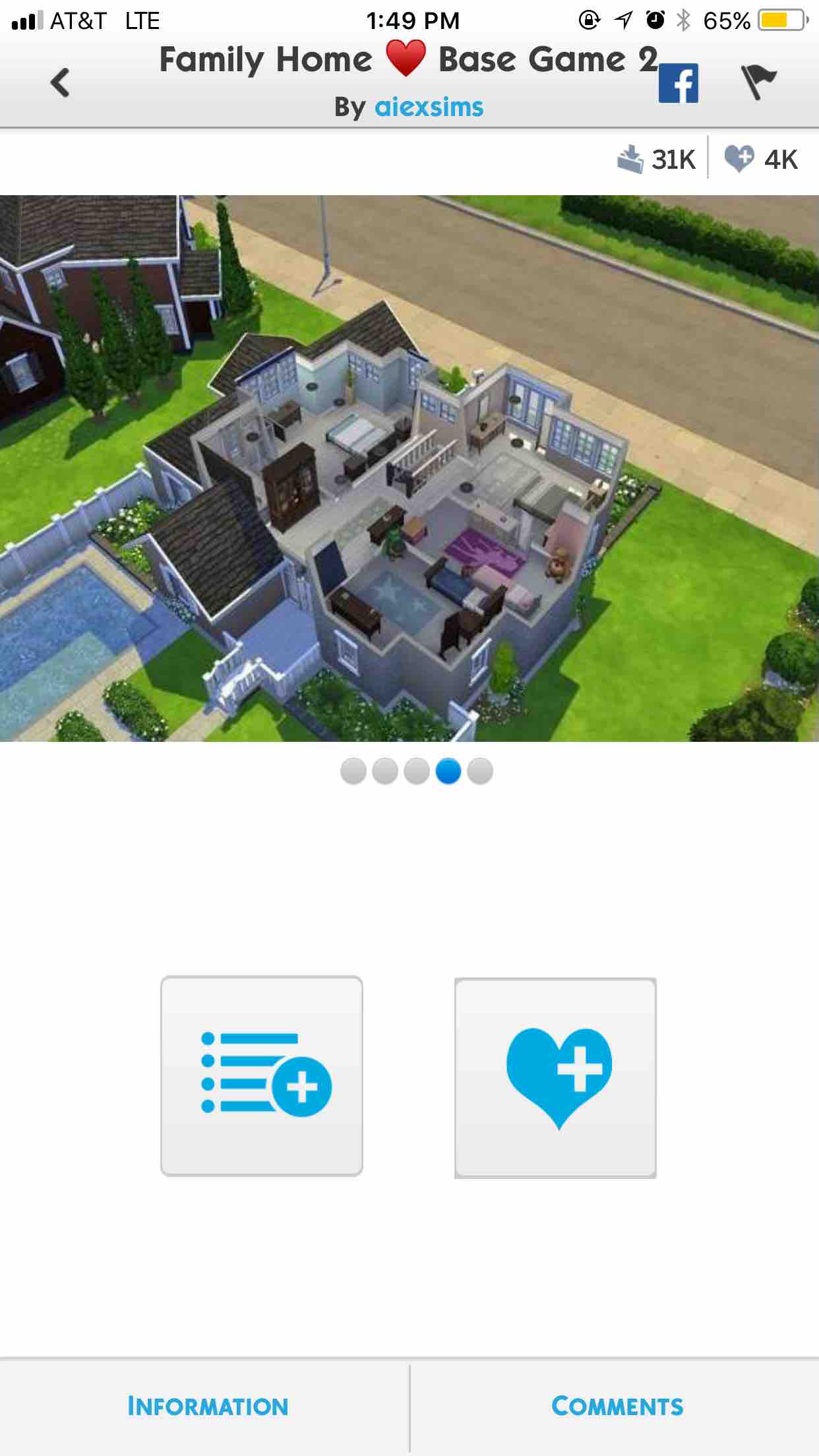Screen dimensions: 819x1456
Task: Open creator aiexsims' profile
Action: pos(429,107)
